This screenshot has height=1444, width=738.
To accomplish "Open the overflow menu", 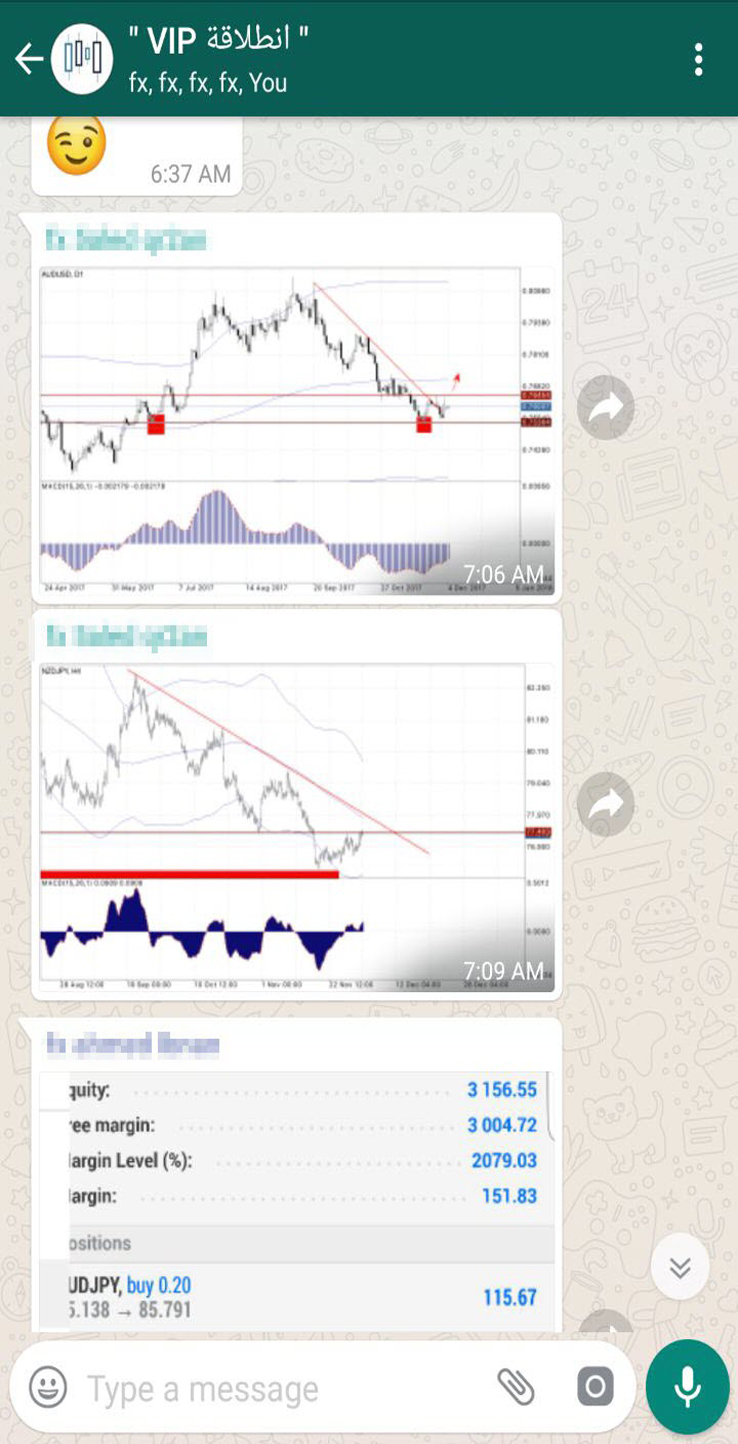I will 698,60.
